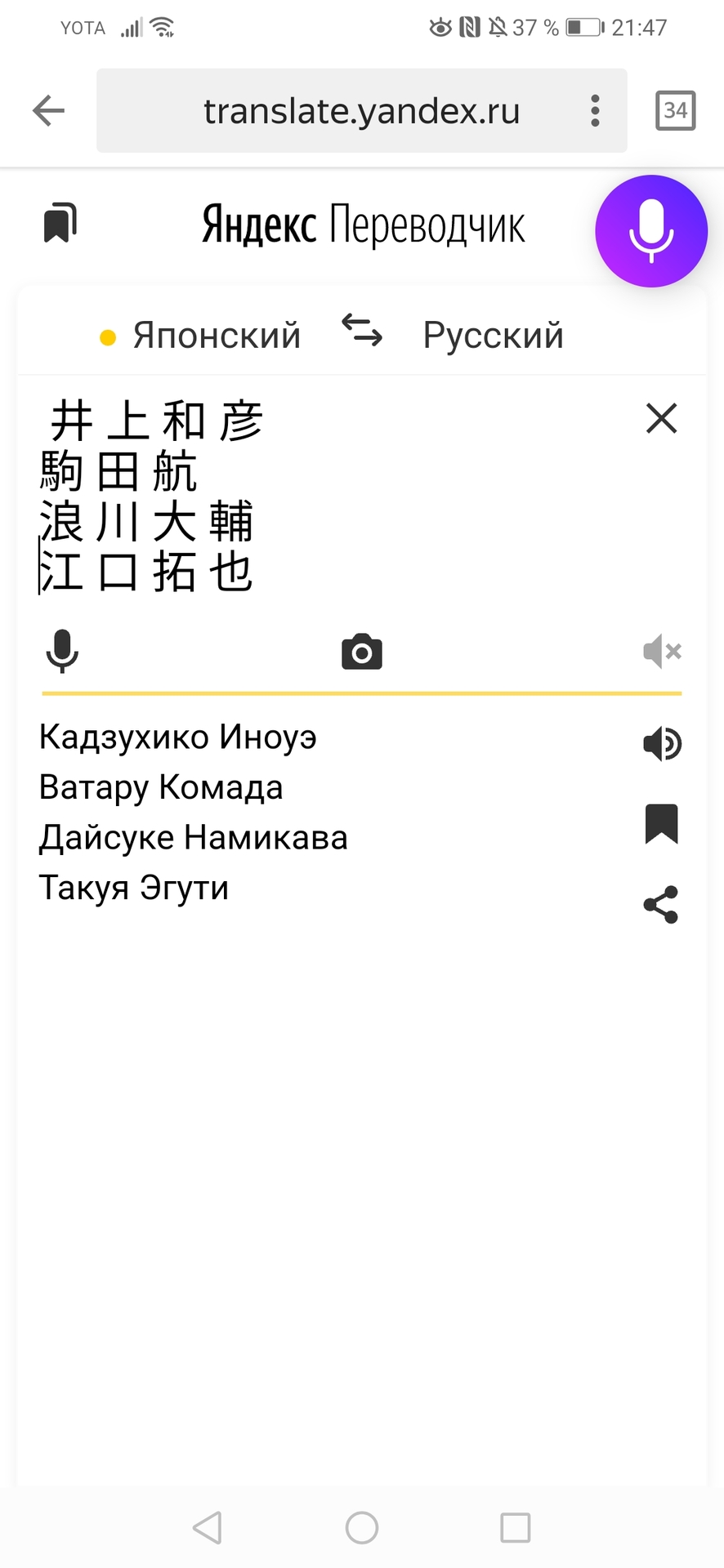Change source language Японский
This screenshot has width=724, height=1568.
coord(217,336)
